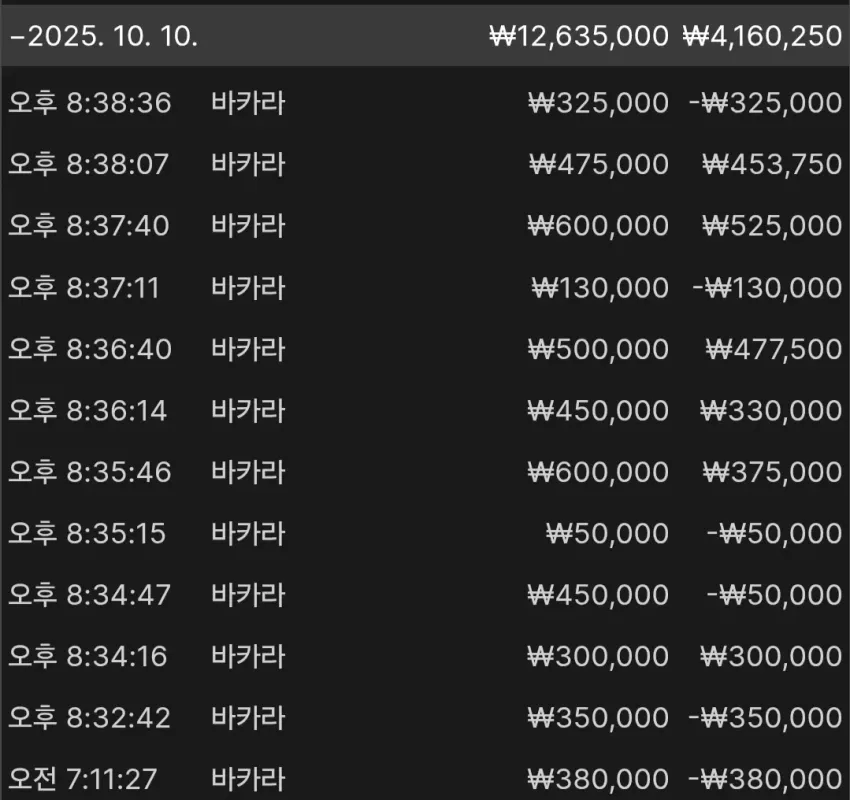Open the 오후 8:32:42 바카라 round
This screenshot has height=800, width=850.
[x=425, y=718]
